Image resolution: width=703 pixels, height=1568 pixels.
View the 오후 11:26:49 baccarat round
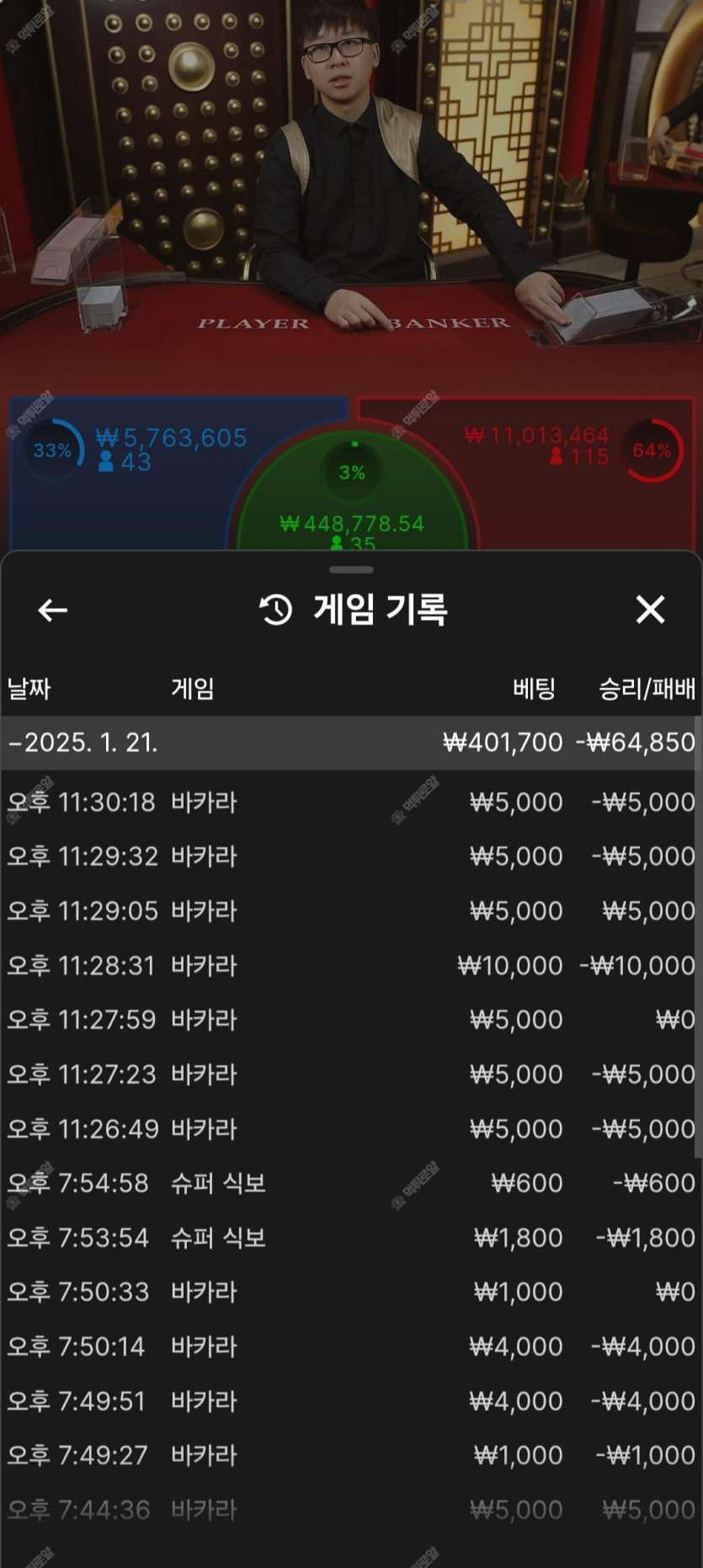[x=350, y=1128]
